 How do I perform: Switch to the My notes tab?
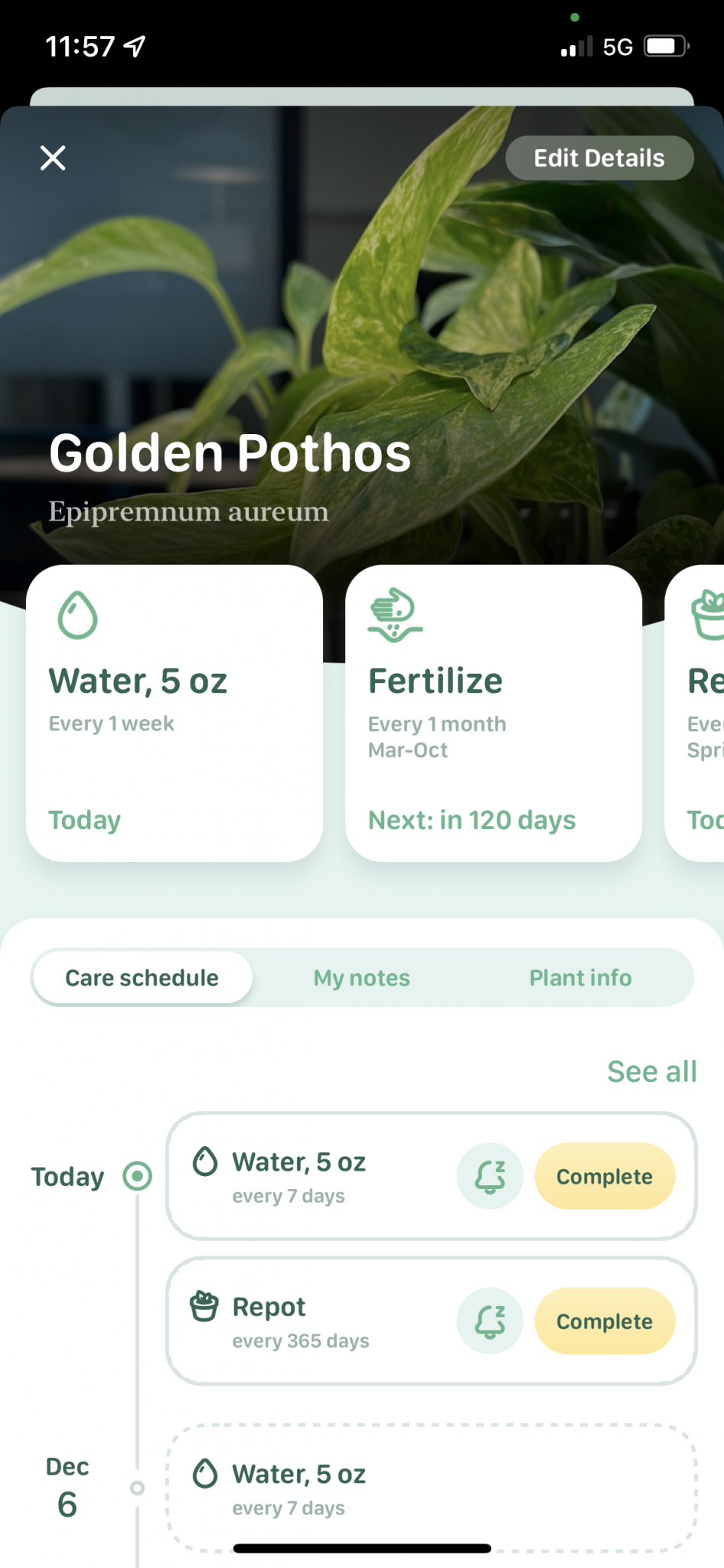[x=360, y=977]
